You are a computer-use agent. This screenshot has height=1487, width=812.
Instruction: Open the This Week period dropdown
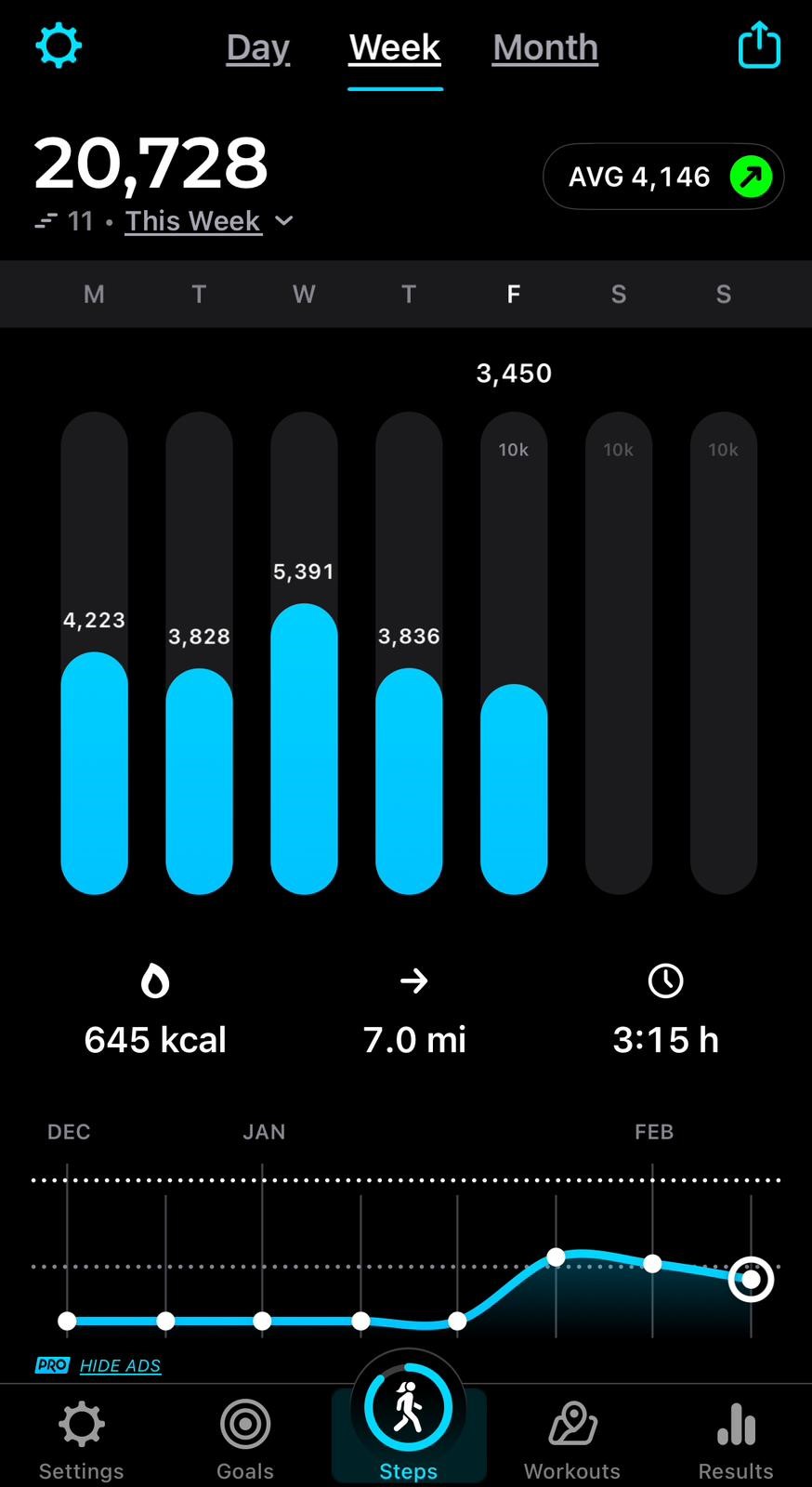pyautogui.click(x=208, y=221)
